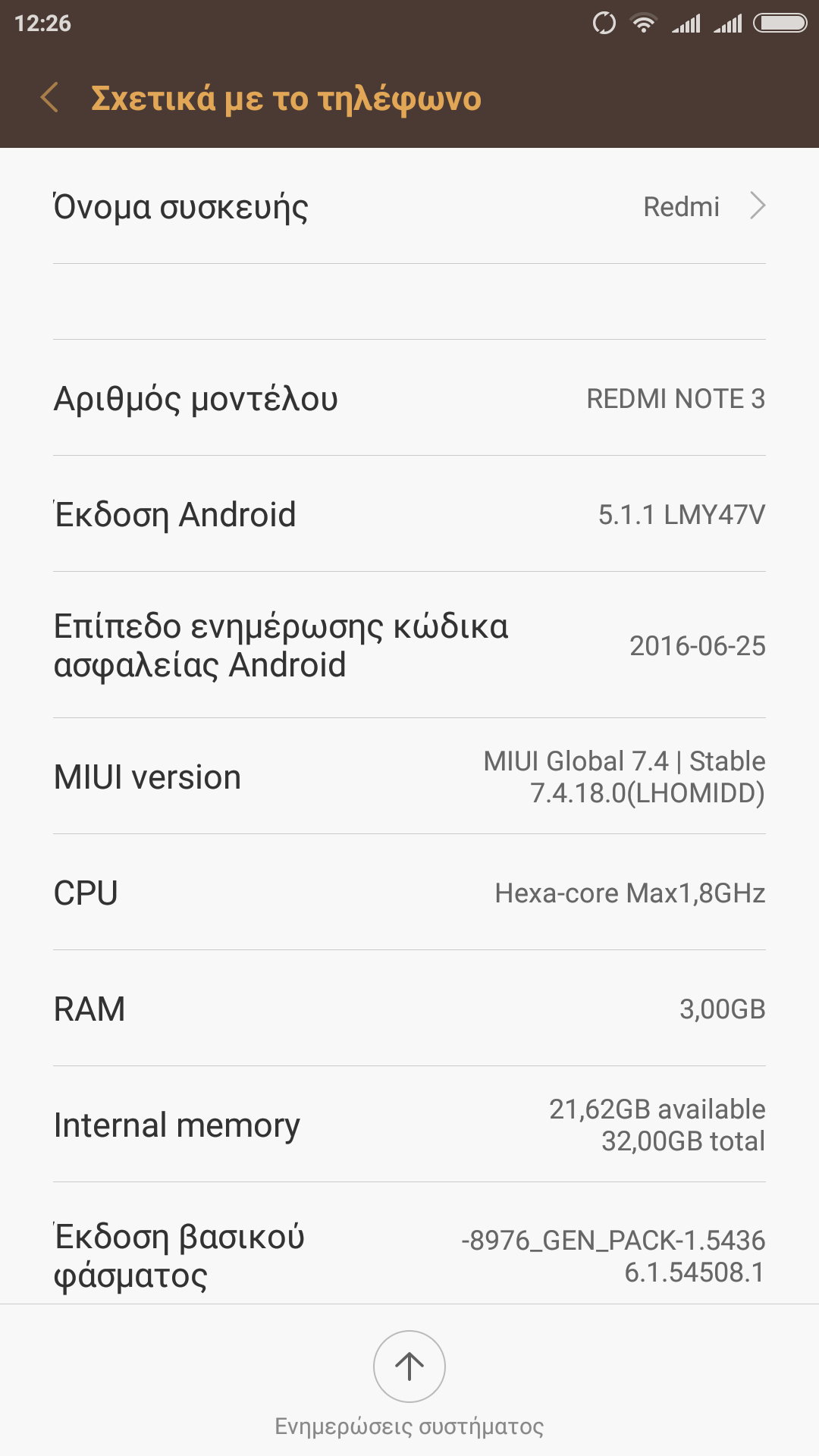Tap the Έκδοση Android row
Viewport: 819px width, 1456px height.
click(409, 514)
